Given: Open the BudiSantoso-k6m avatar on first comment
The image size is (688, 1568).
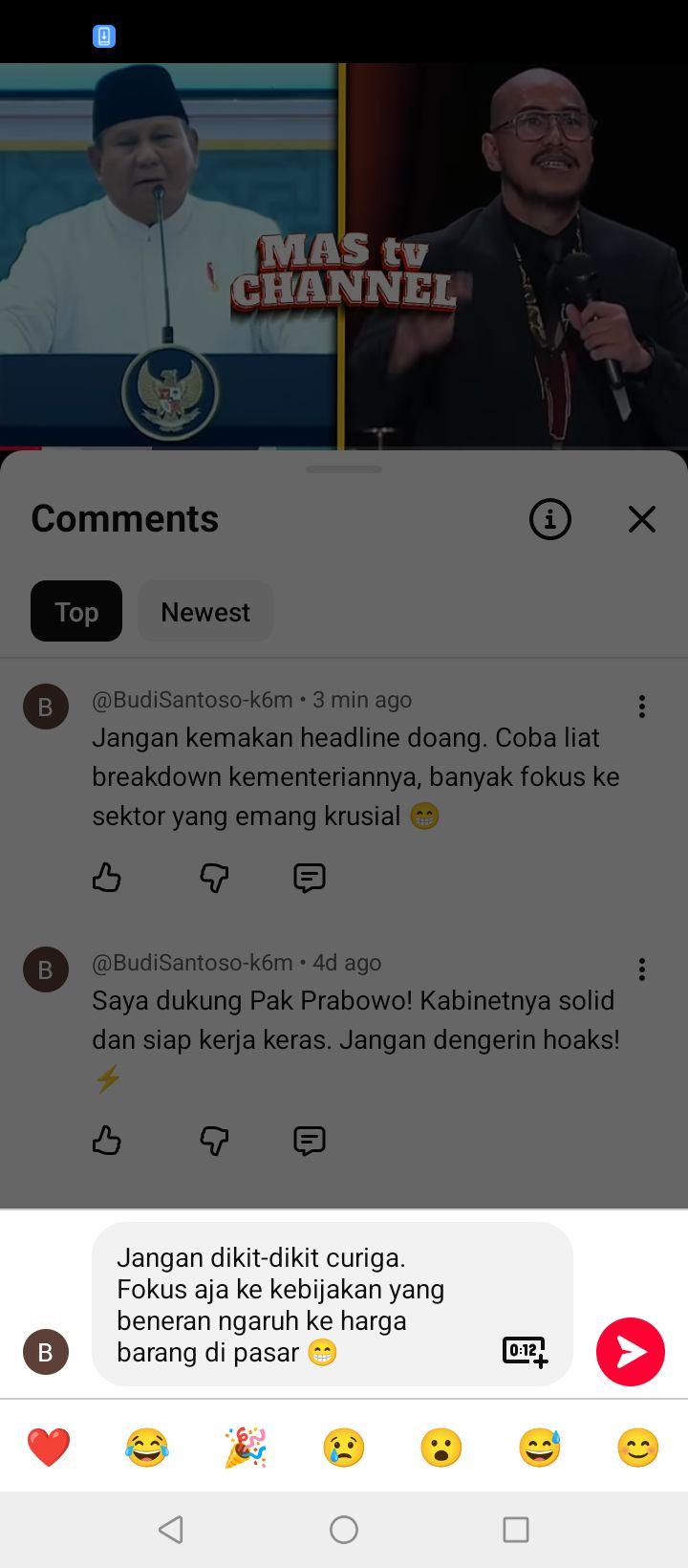Looking at the screenshot, I should [46, 707].
